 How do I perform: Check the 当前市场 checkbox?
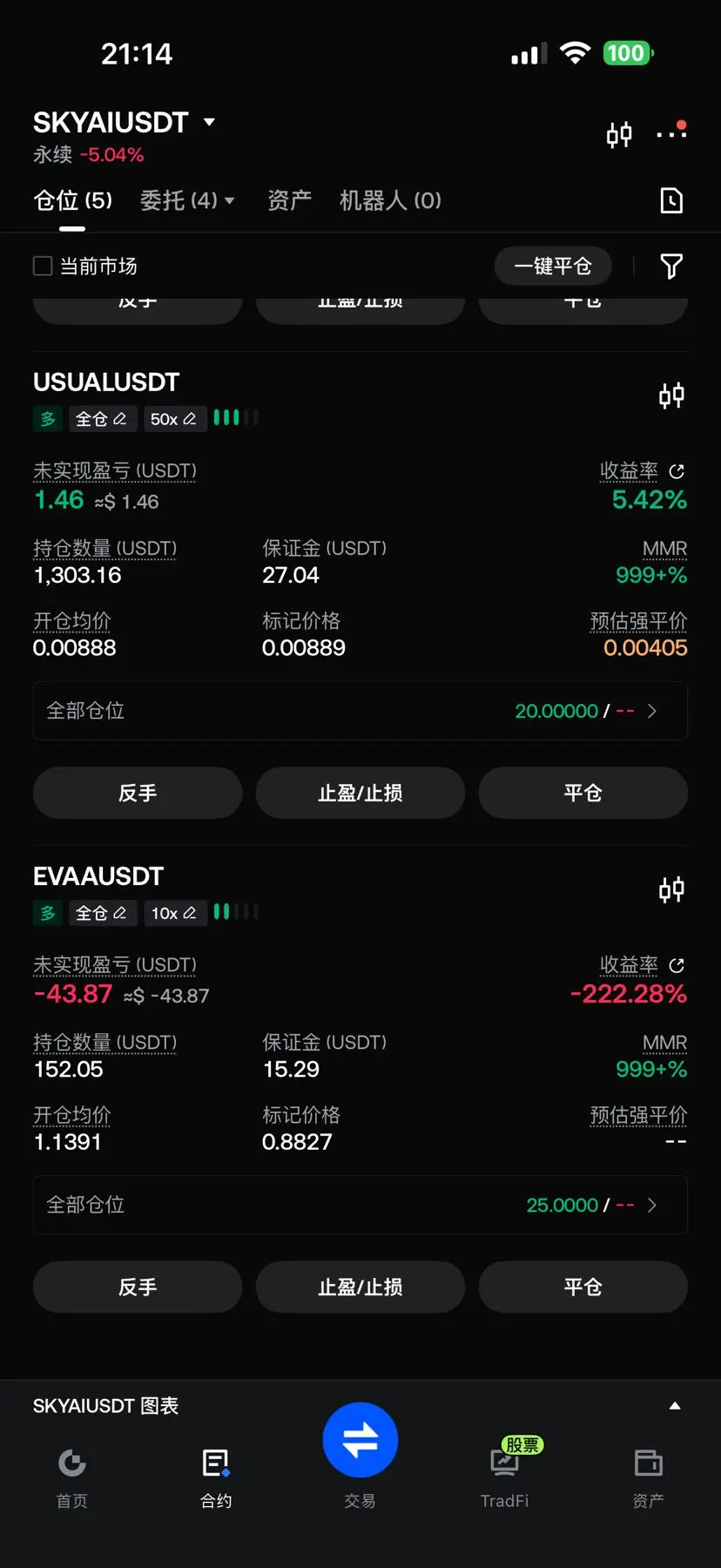pyautogui.click(x=43, y=266)
